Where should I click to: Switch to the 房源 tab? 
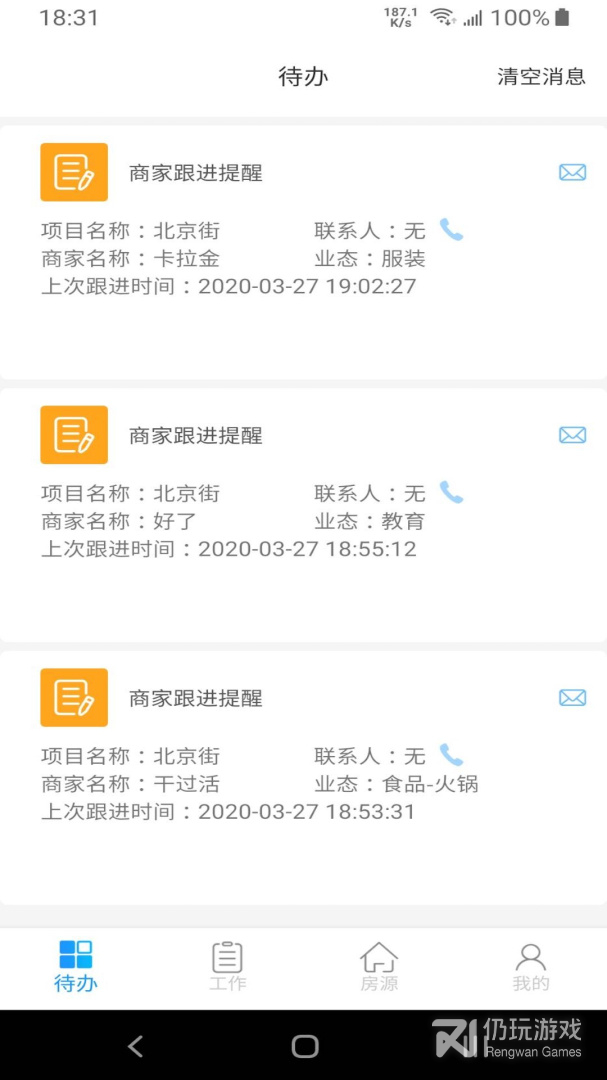379,966
